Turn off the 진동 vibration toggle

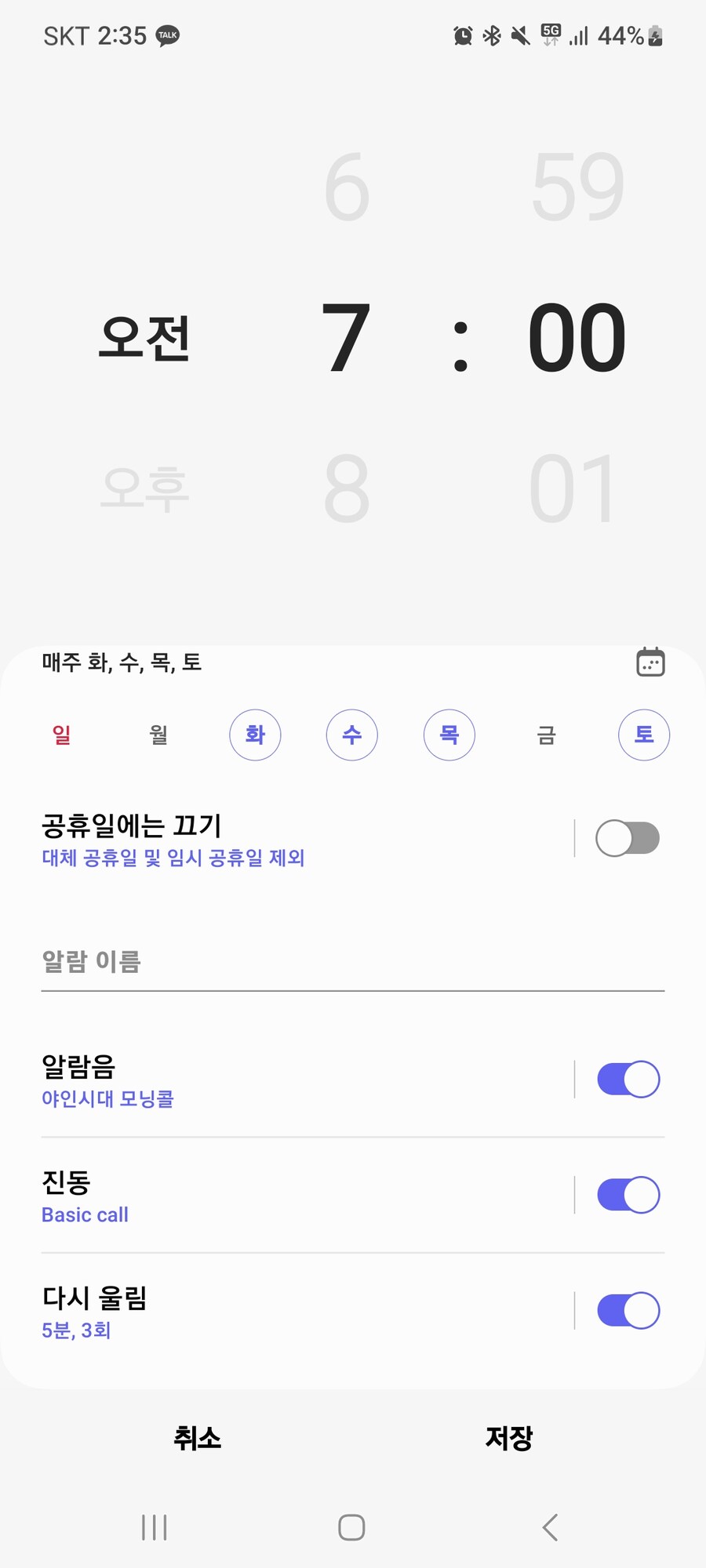pos(627,1194)
